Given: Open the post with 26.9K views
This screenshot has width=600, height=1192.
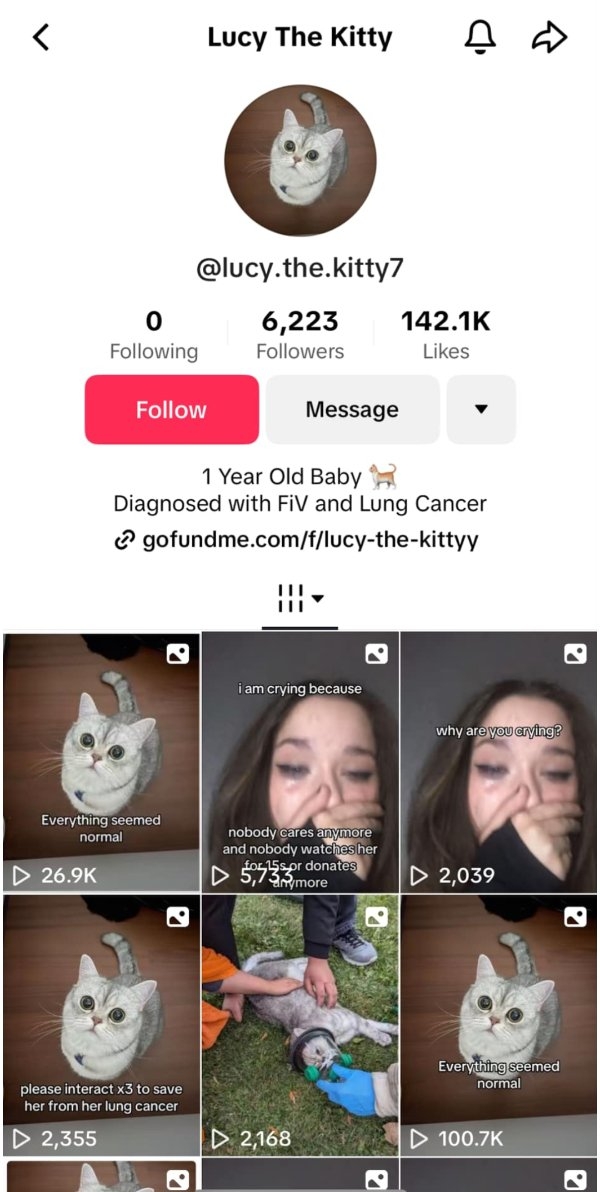Looking at the screenshot, I should tap(101, 762).
